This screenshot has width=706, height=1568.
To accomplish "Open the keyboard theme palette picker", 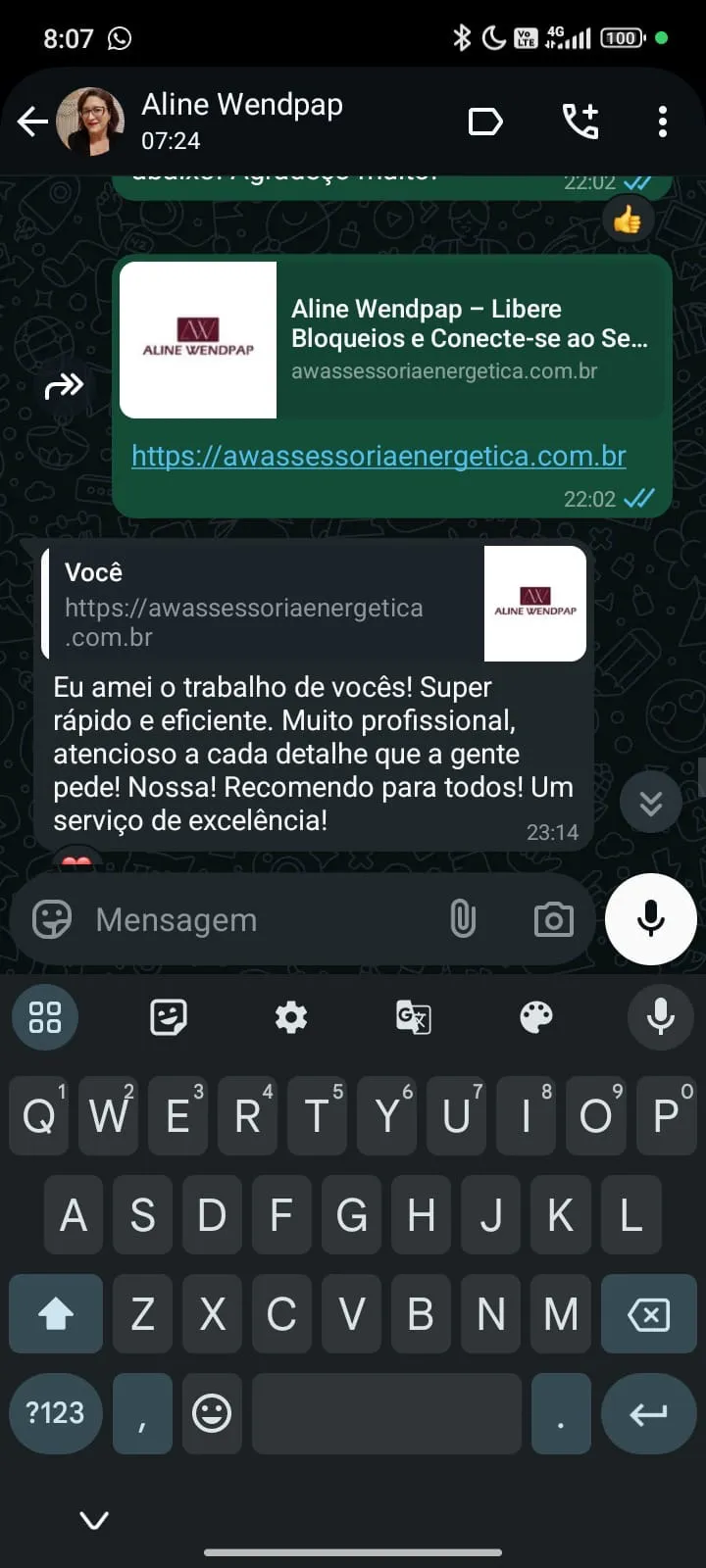I will point(536,1017).
